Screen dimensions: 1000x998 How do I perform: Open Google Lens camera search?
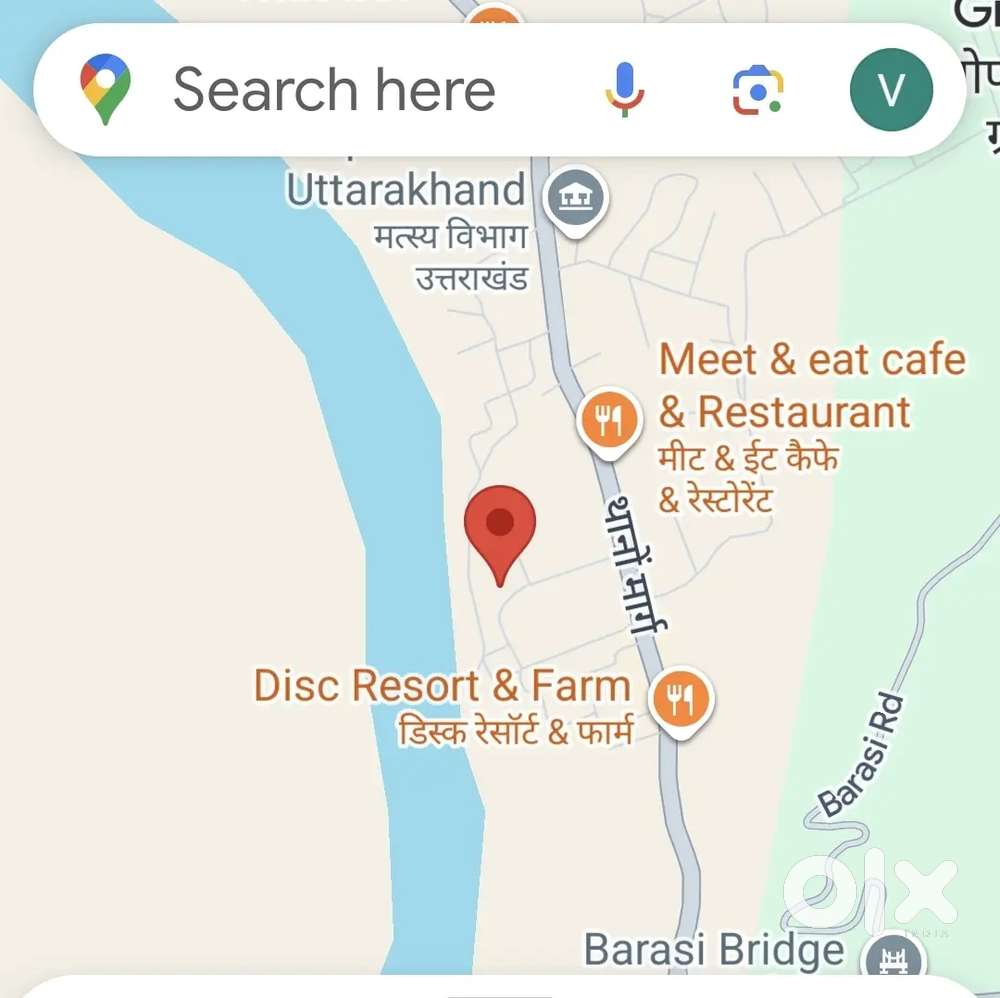pos(757,91)
